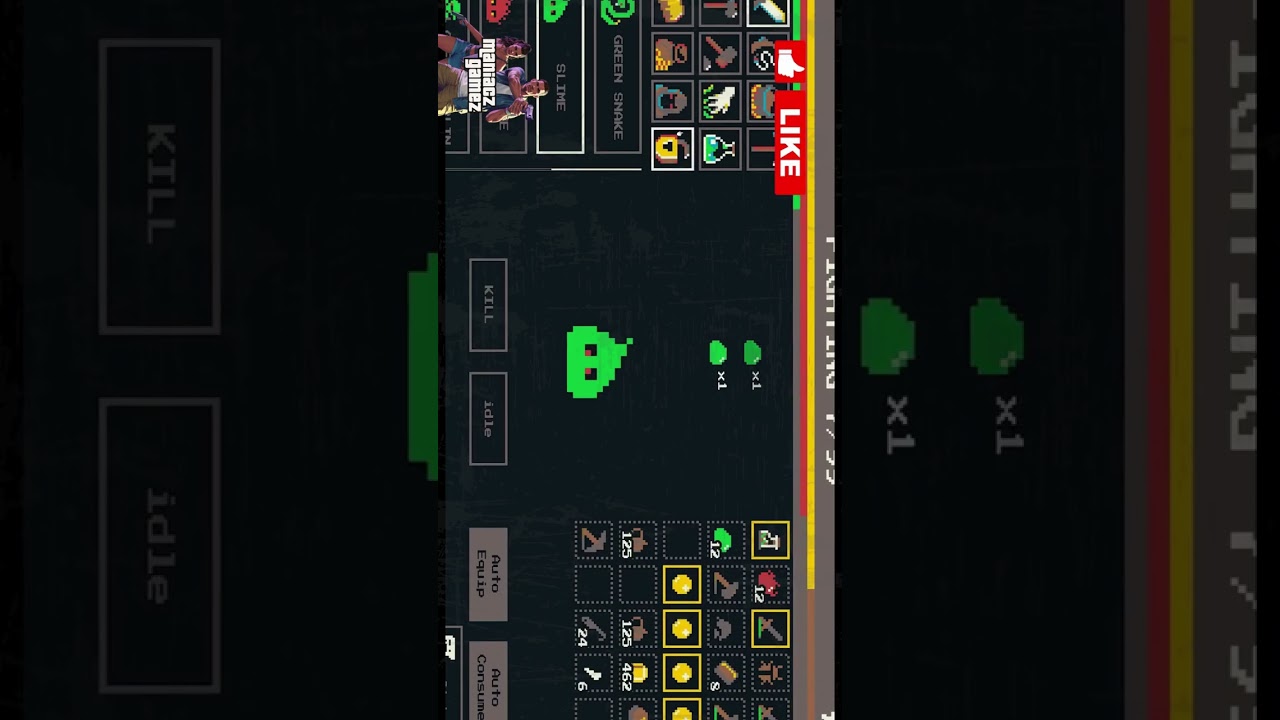Tap the KILL button
The width and height of the screenshot is (1280, 720).
click(488, 304)
